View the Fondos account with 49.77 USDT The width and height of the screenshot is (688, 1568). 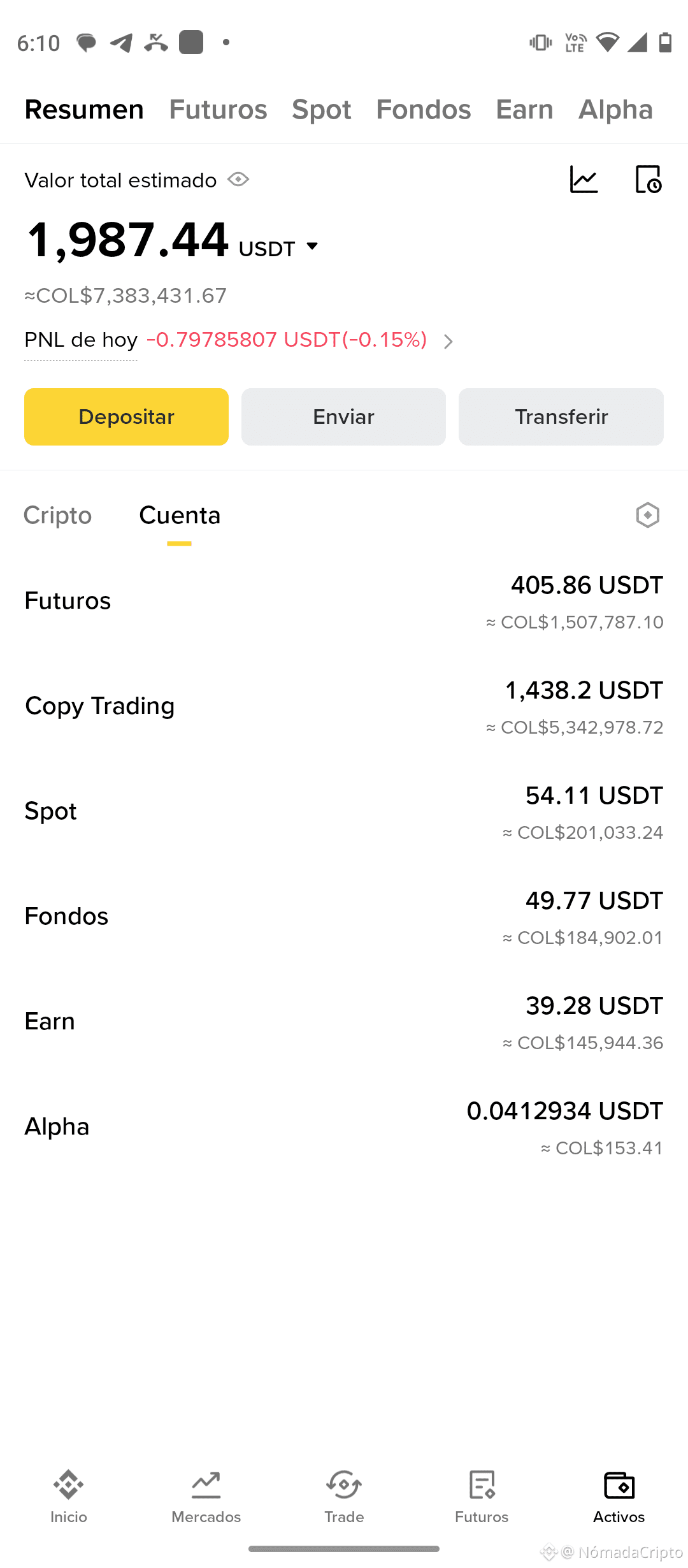click(x=344, y=917)
